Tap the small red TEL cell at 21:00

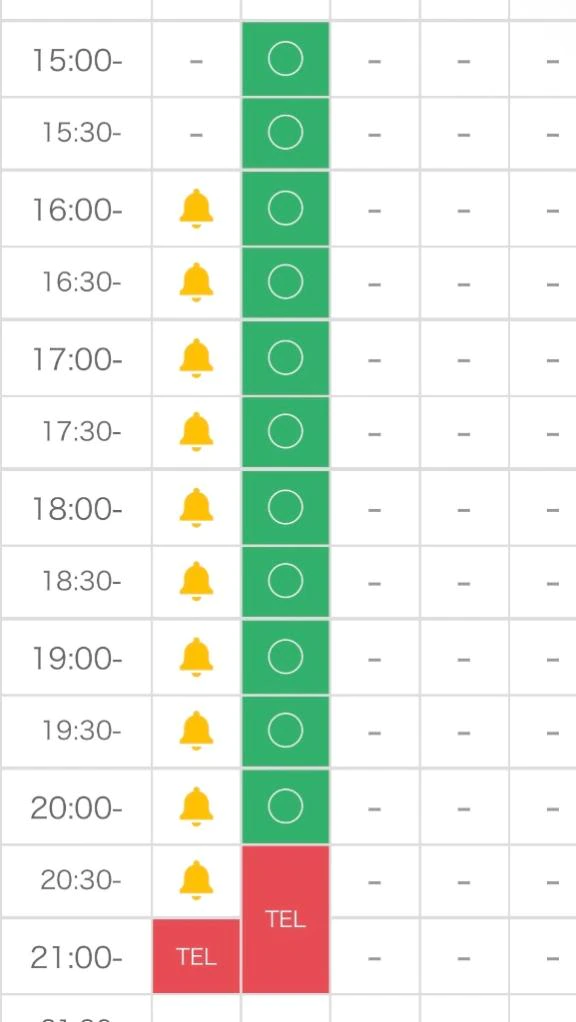(x=196, y=956)
